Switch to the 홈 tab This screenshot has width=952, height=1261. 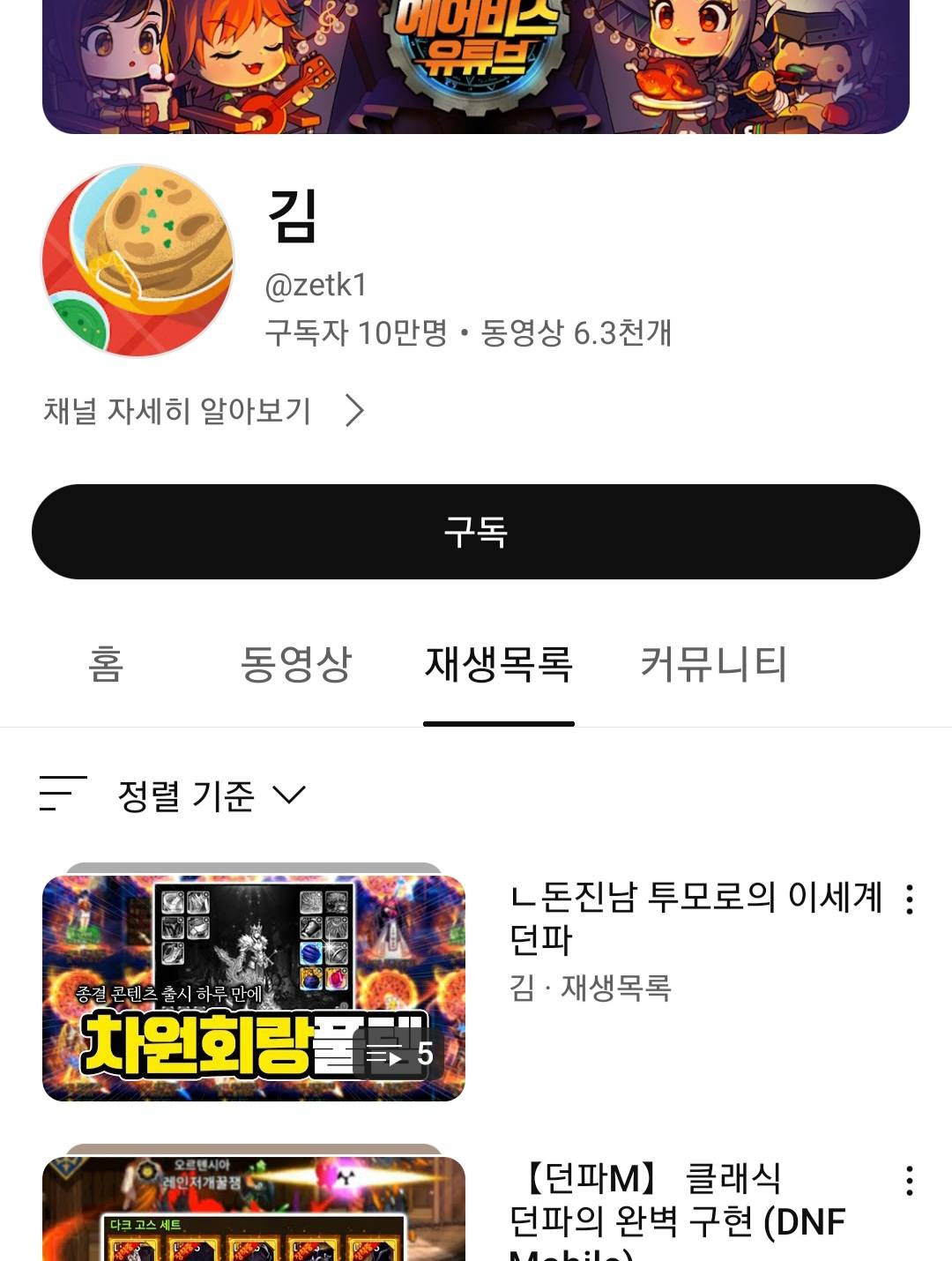[106, 664]
